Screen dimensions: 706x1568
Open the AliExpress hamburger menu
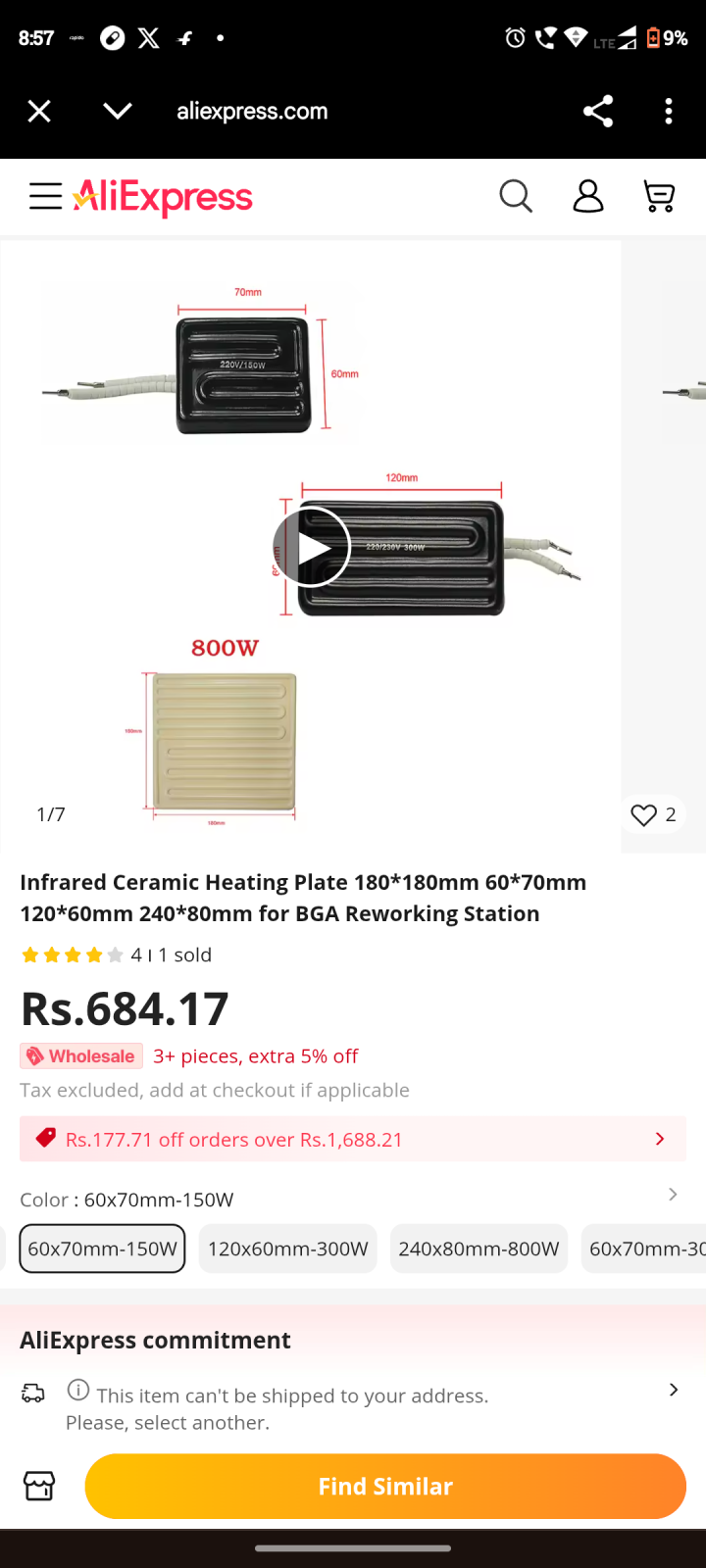(45, 196)
